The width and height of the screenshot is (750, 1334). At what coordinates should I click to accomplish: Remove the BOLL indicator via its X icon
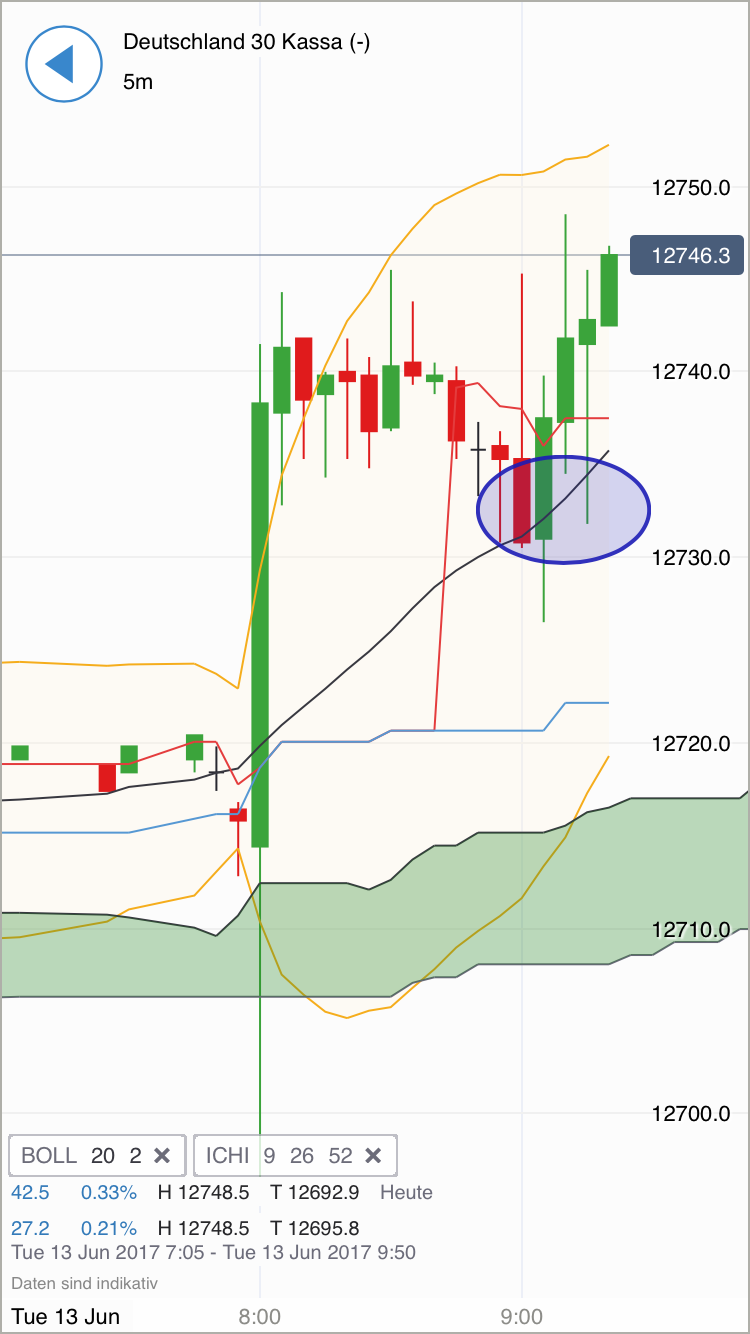162,1155
